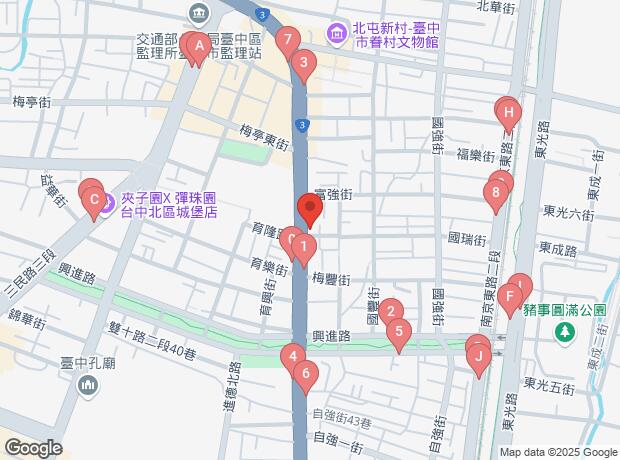Select the marker numbered 1

click(x=304, y=247)
